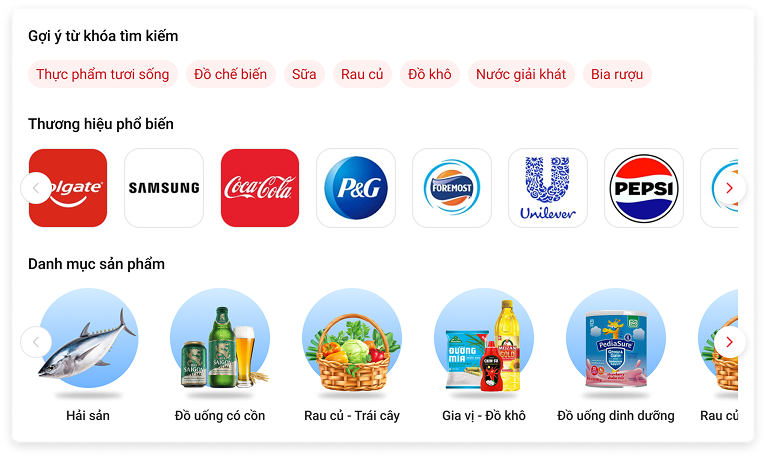
Task: Tap the Bia rượu suggestion chip
Action: click(617, 74)
